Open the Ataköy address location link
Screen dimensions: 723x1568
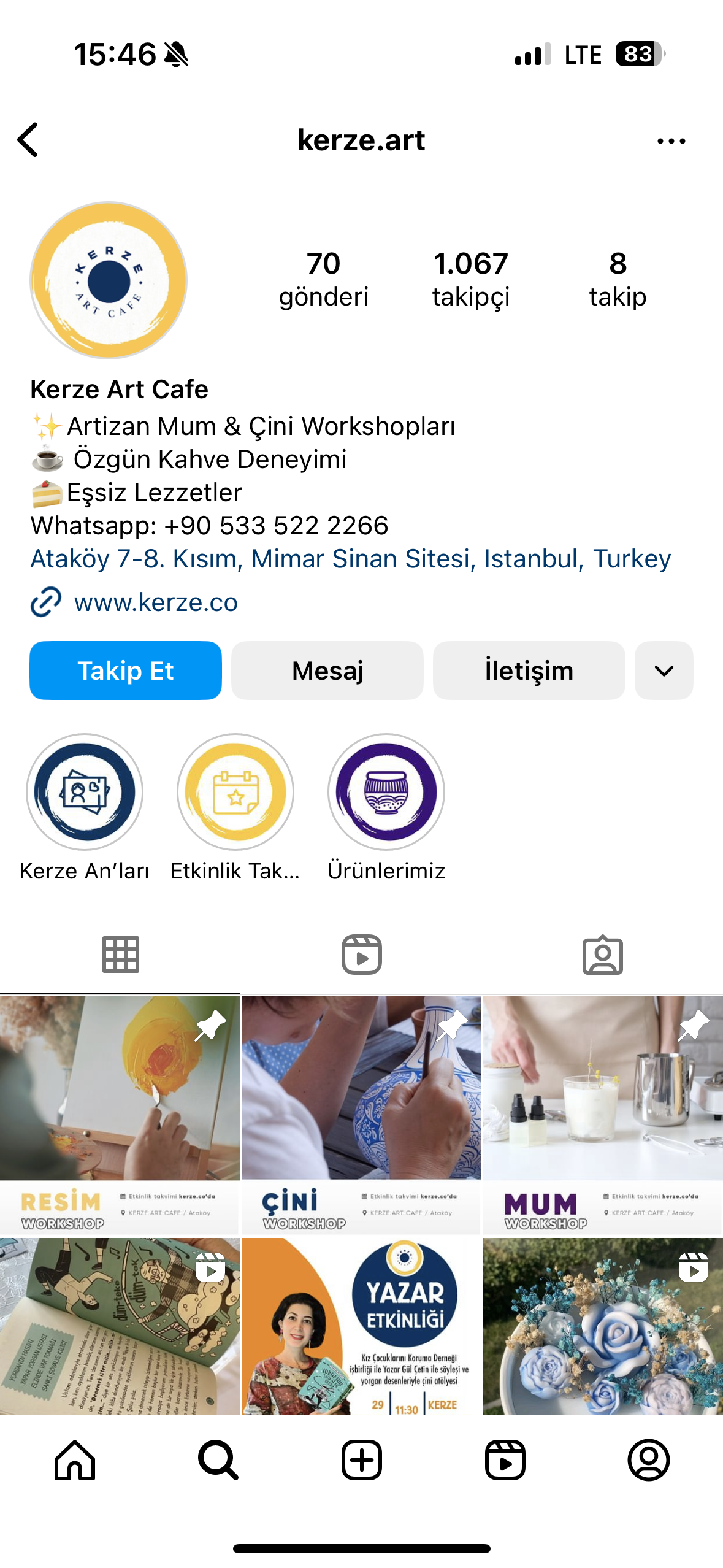point(351,559)
